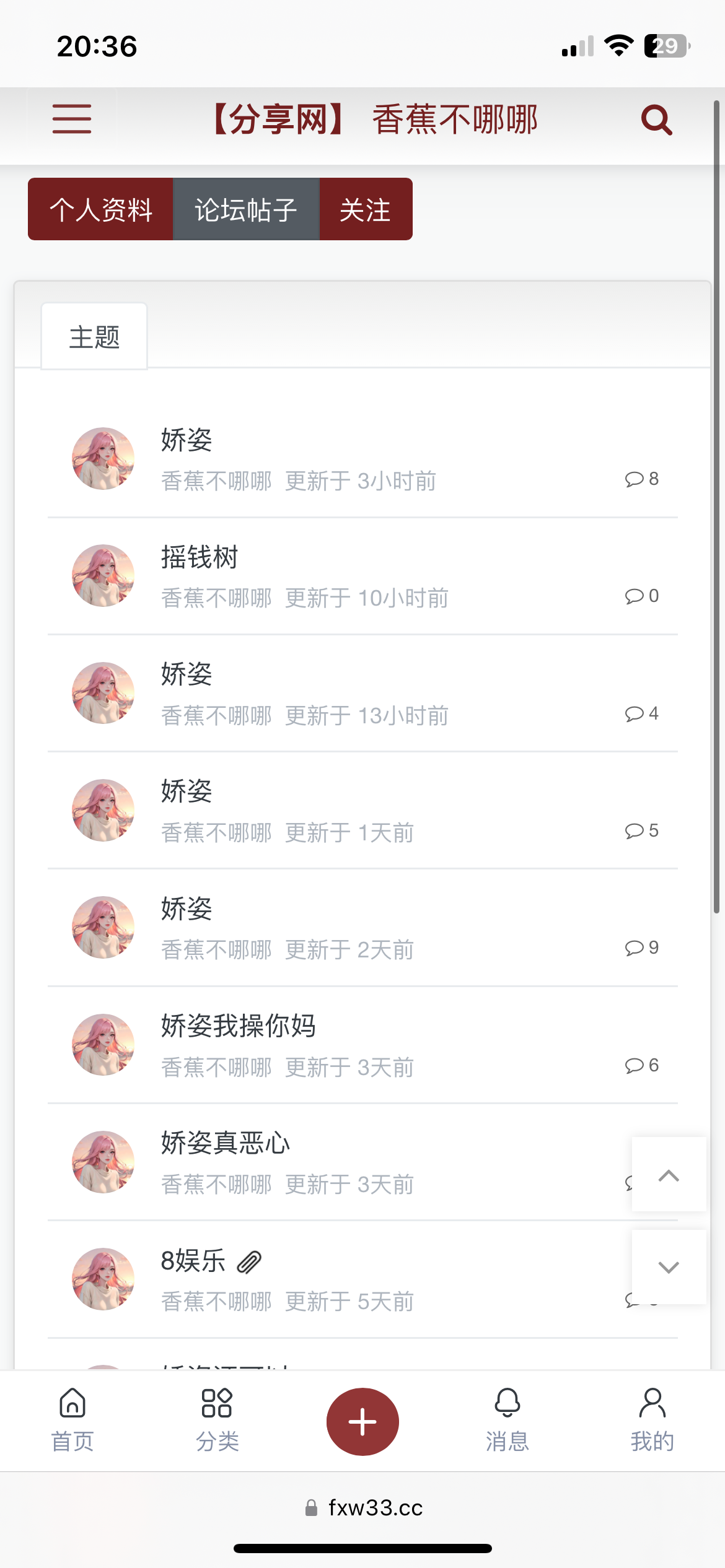The width and height of the screenshot is (725, 1568).
Task: Switch to 关注 tab
Action: (x=366, y=209)
